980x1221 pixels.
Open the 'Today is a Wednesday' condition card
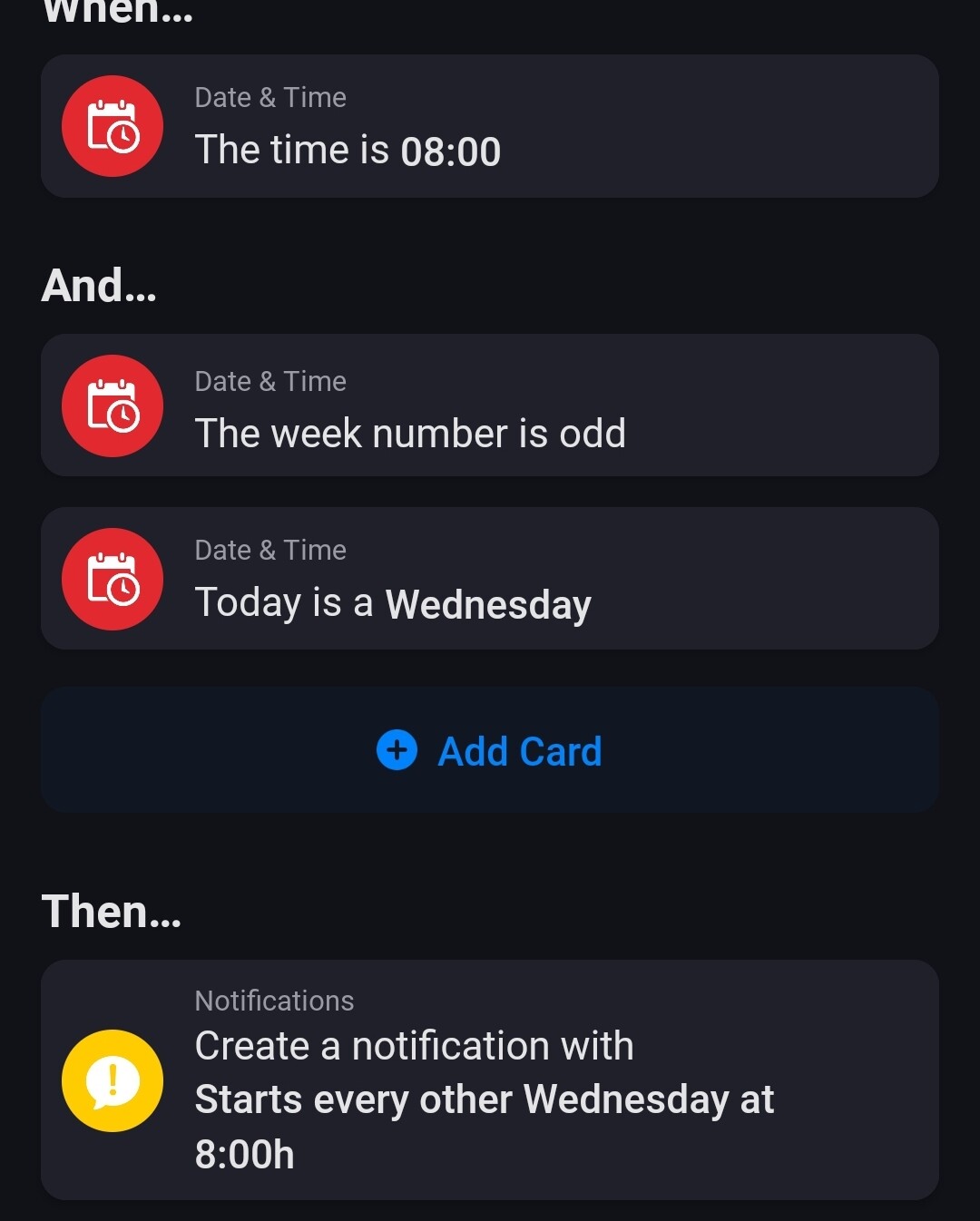[490, 579]
